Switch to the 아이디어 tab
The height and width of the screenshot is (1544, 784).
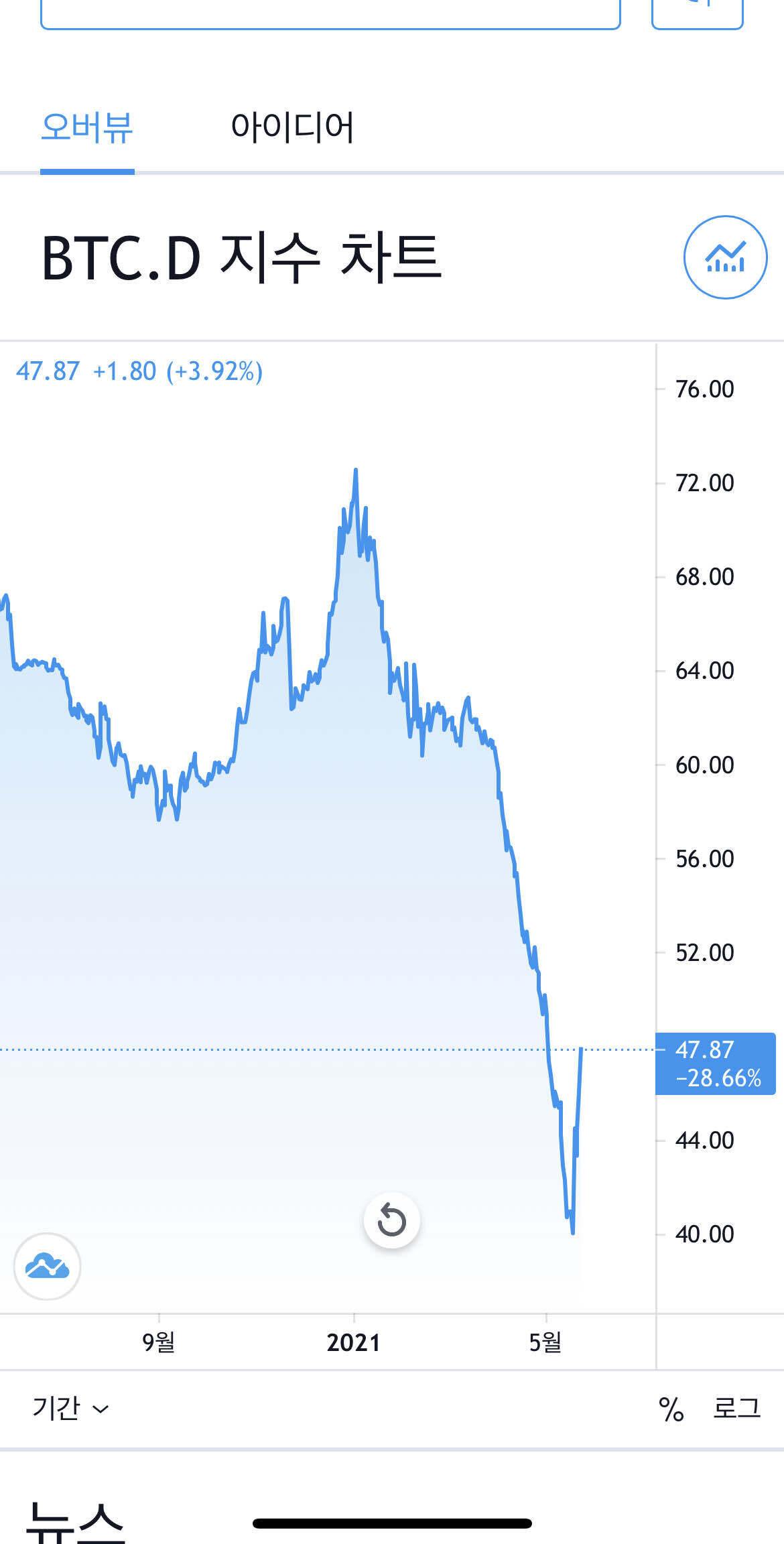[292, 127]
